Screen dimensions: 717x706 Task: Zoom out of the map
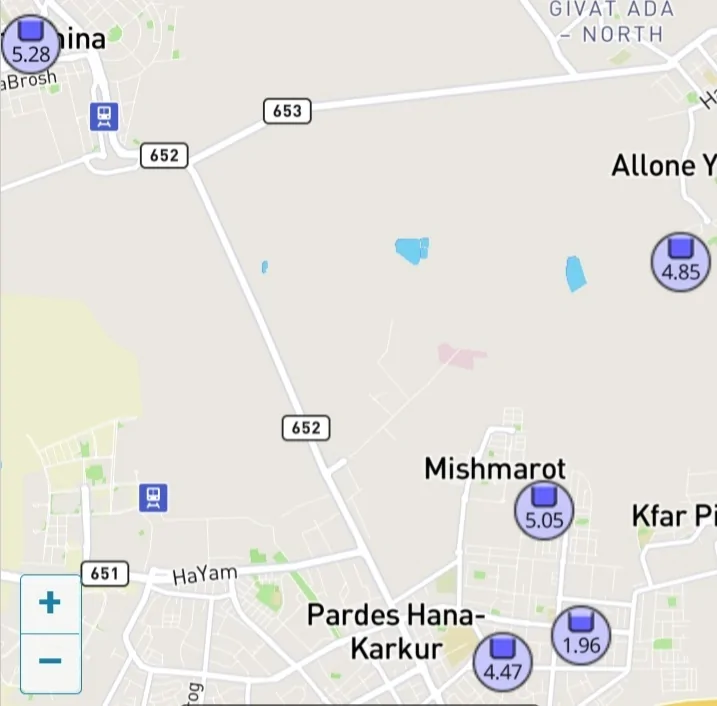pos(50,661)
